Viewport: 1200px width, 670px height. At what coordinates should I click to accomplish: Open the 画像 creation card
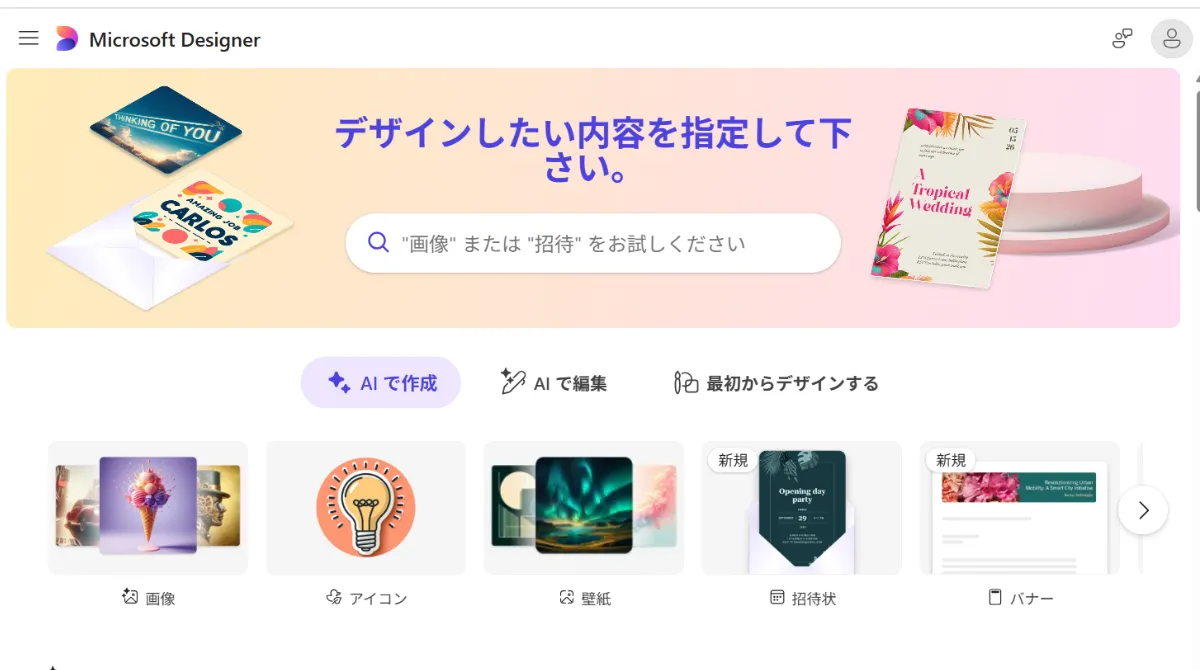click(148, 508)
